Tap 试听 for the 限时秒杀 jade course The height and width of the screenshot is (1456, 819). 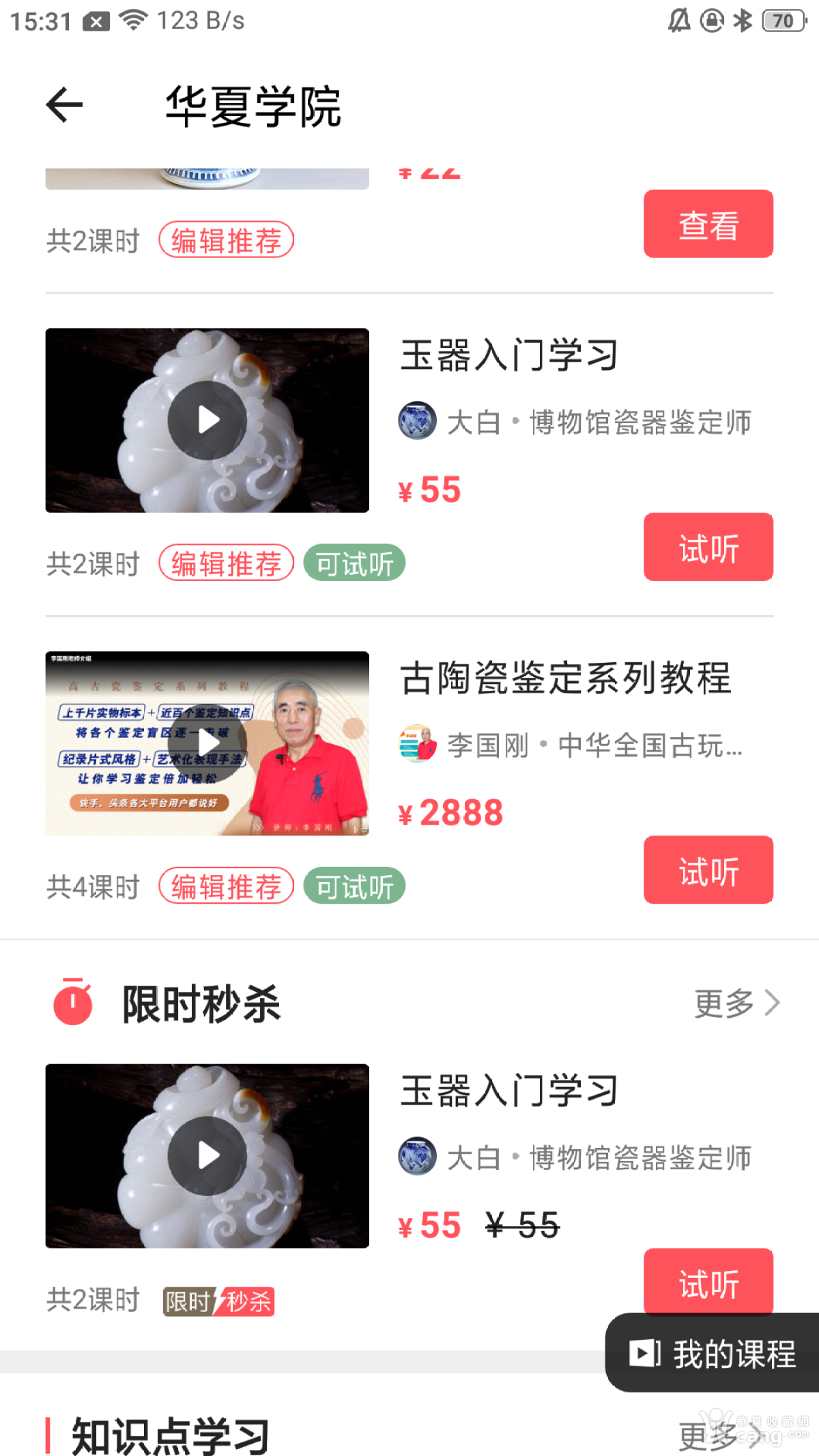[x=708, y=1281]
